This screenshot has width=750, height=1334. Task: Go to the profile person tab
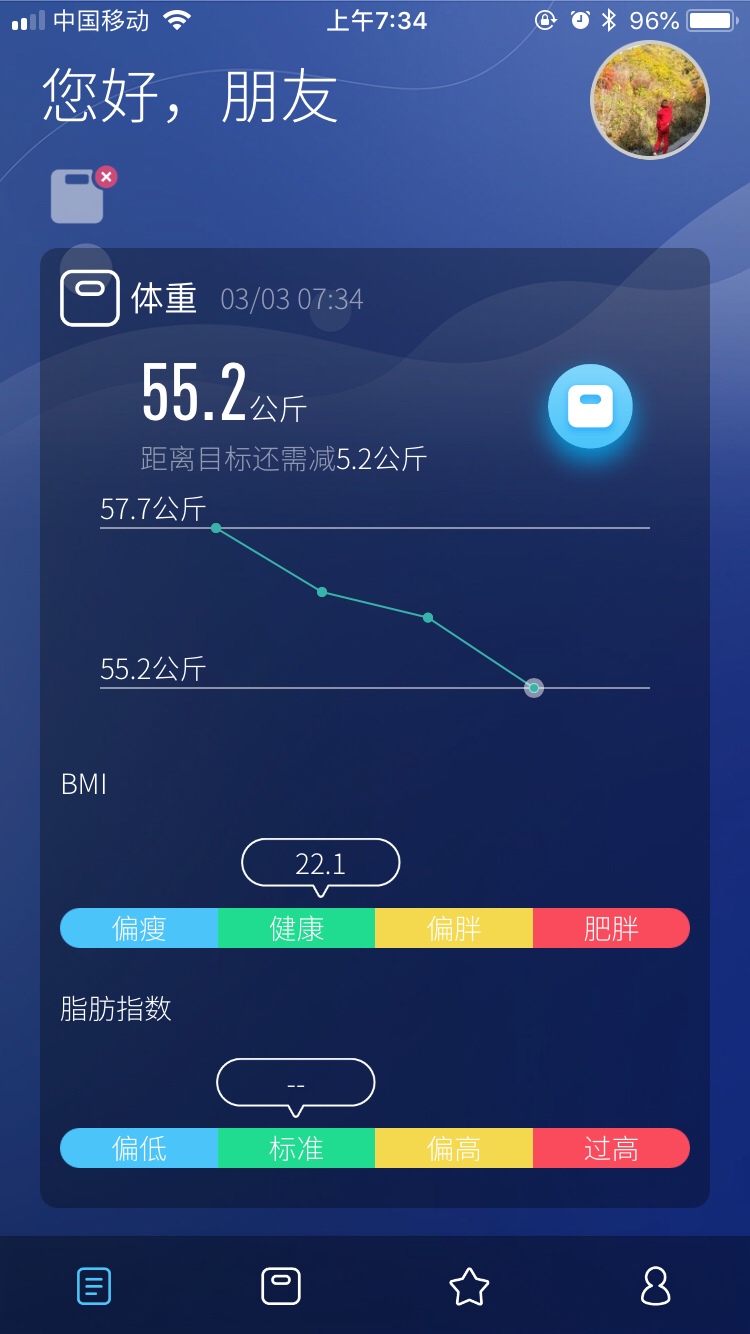[655, 1286]
